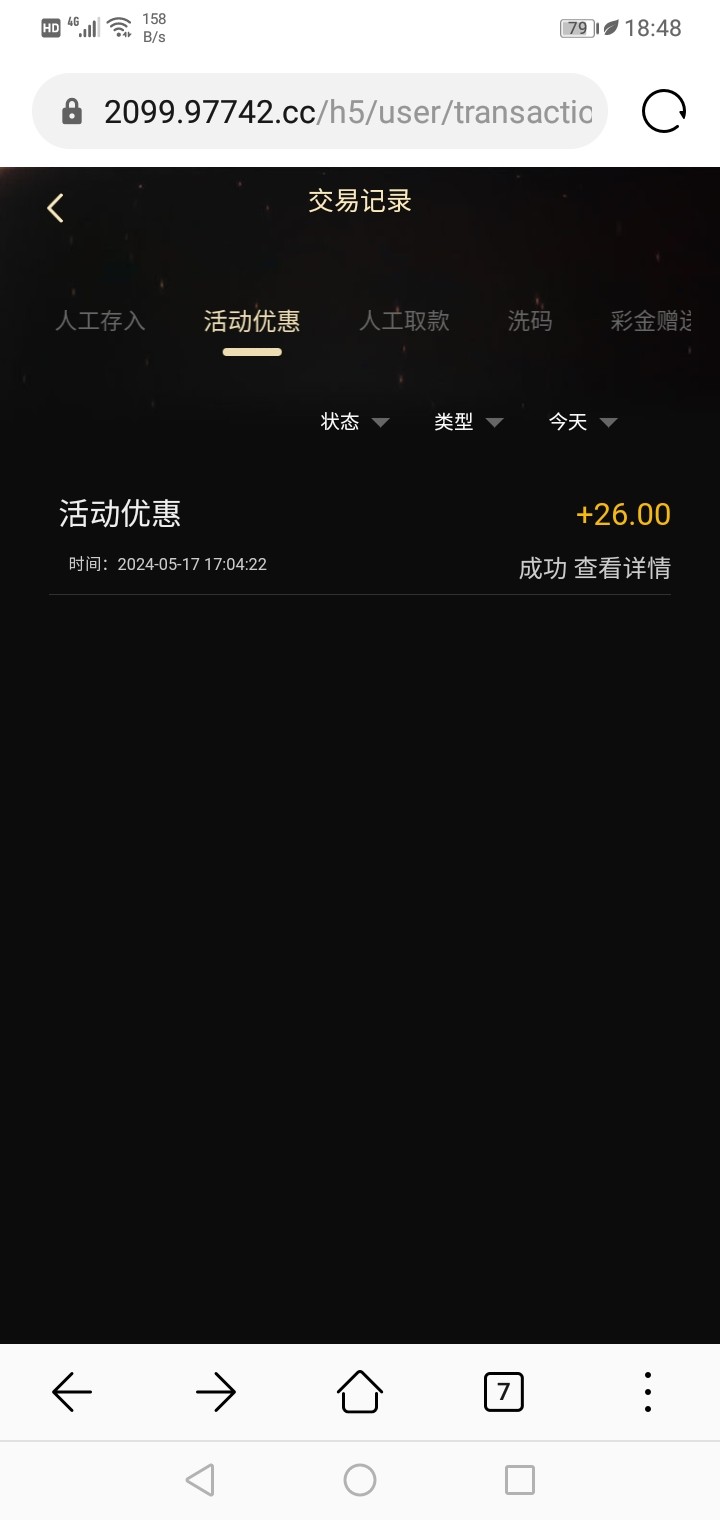Open recent apps from navigation bar
The width and height of the screenshot is (720, 1520).
click(520, 1480)
